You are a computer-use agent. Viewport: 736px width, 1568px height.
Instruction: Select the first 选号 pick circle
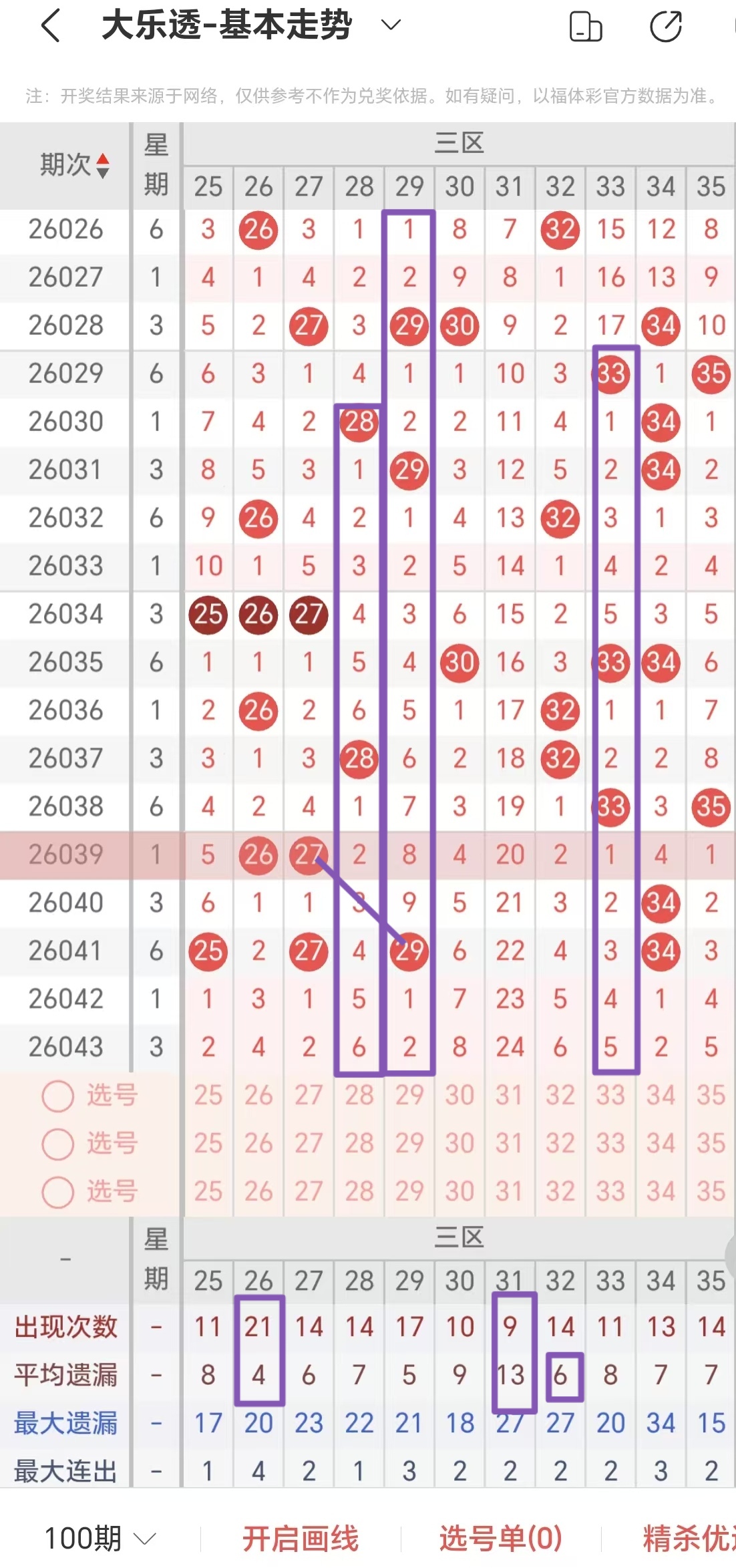[59, 1096]
